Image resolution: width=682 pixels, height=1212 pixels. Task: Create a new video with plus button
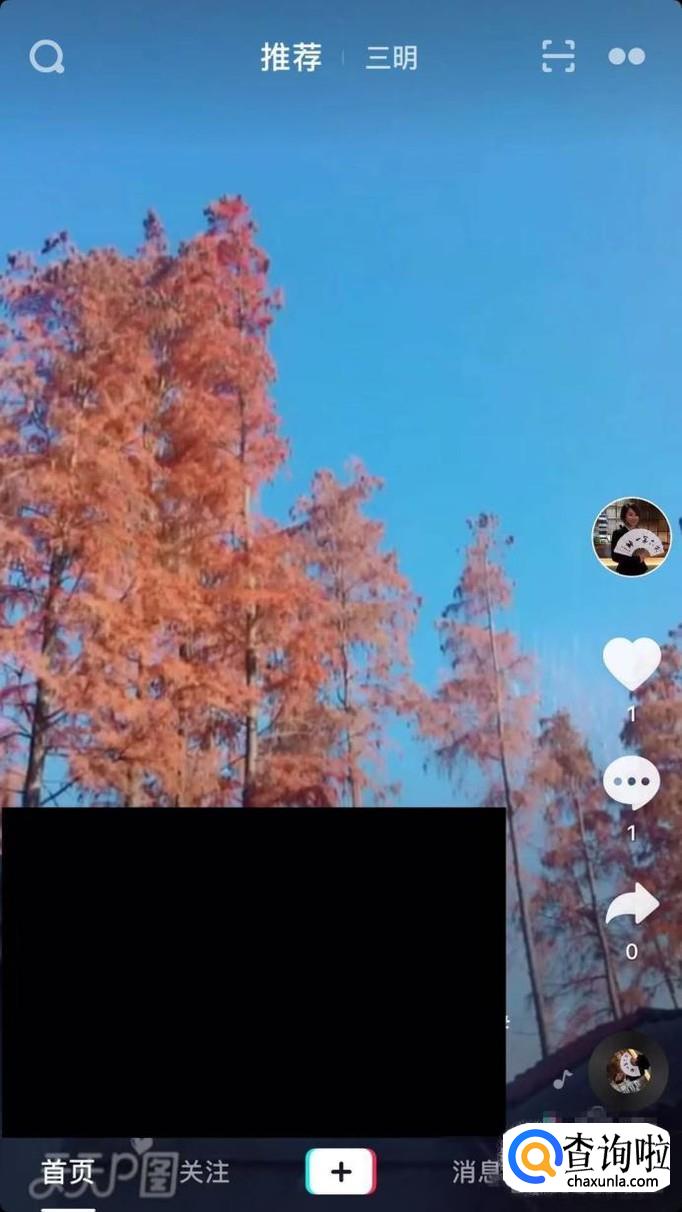pyautogui.click(x=341, y=1171)
